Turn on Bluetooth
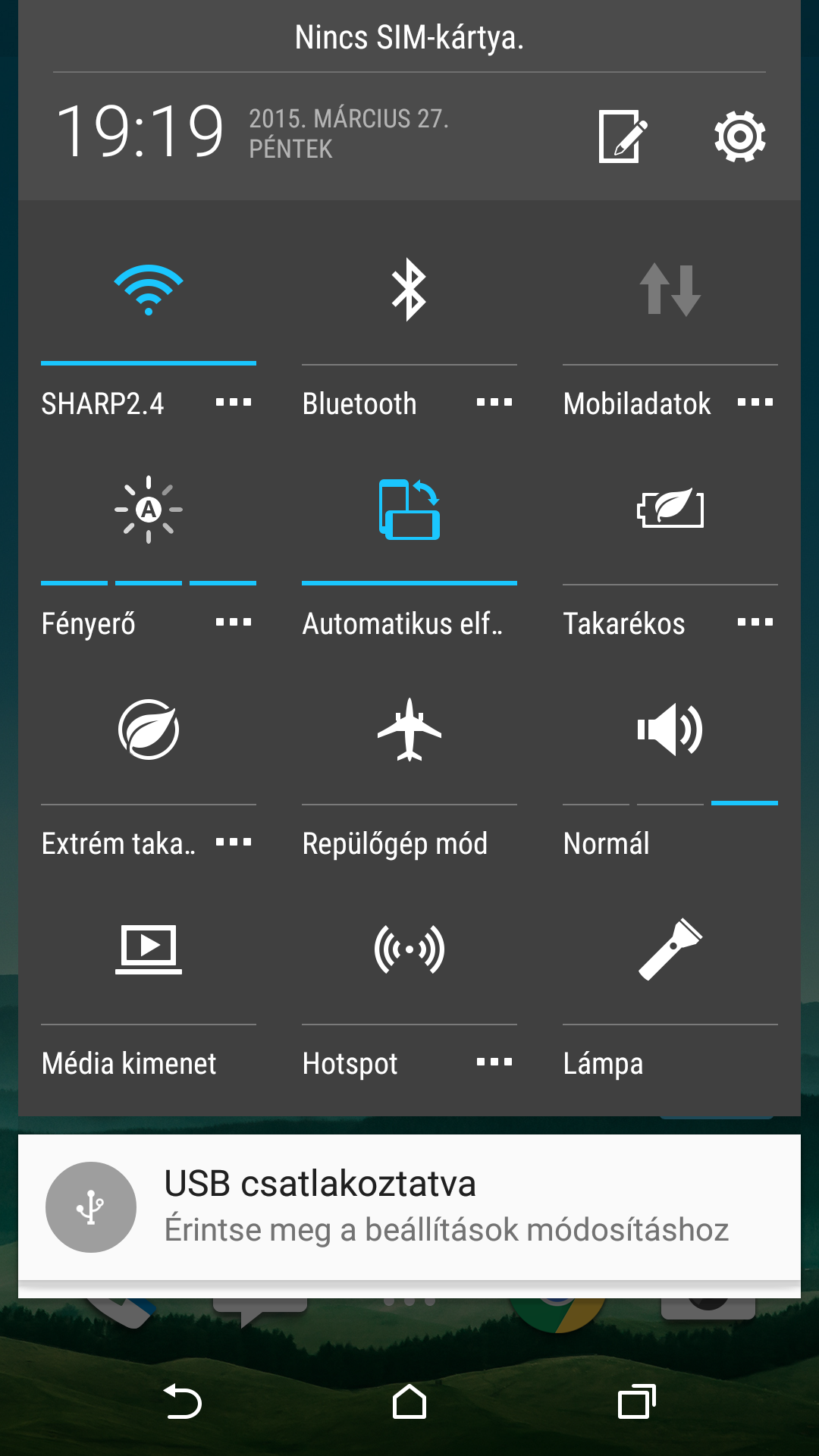 [x=409, y=290]
